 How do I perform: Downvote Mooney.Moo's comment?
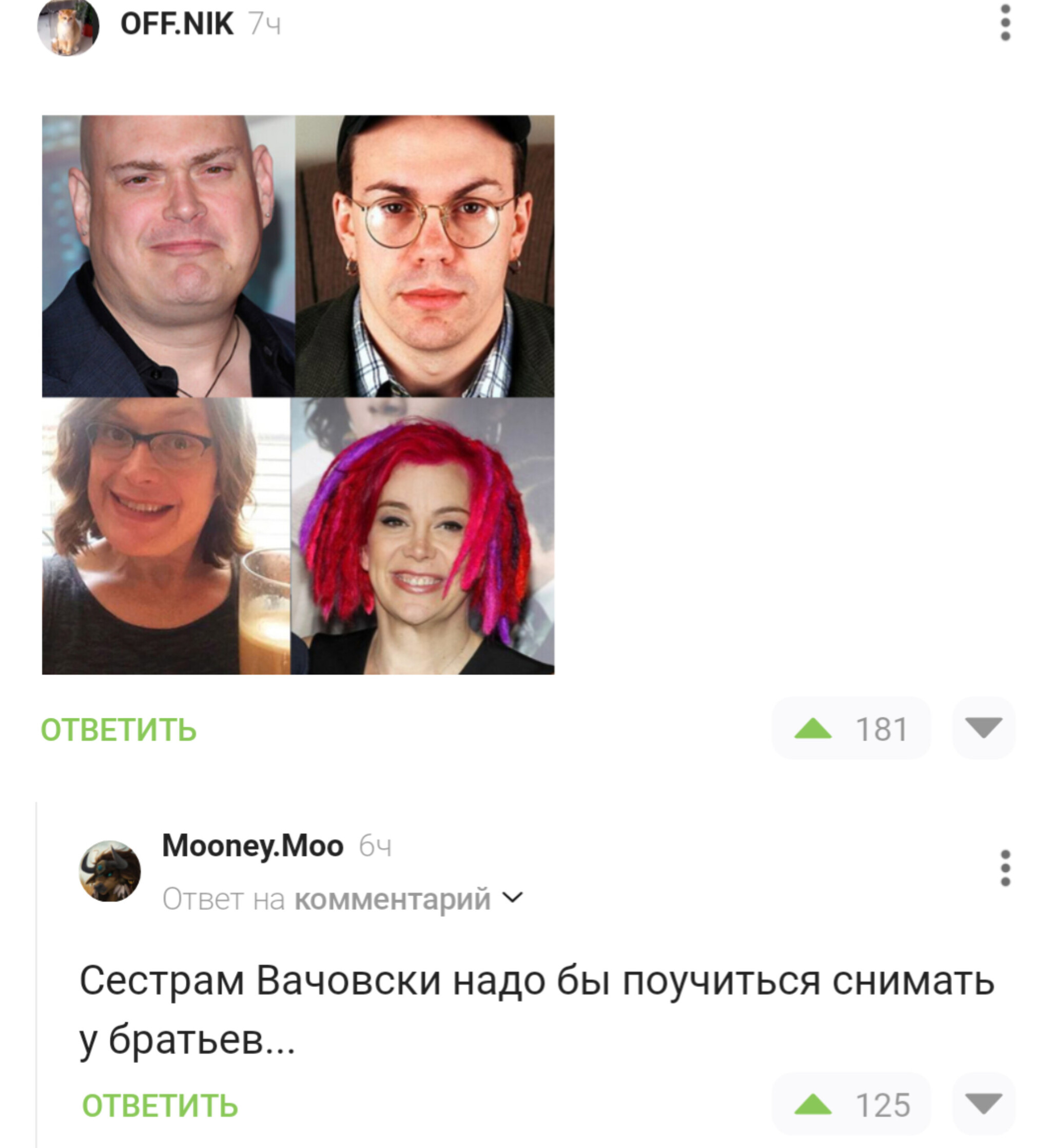pos(983,1104)
